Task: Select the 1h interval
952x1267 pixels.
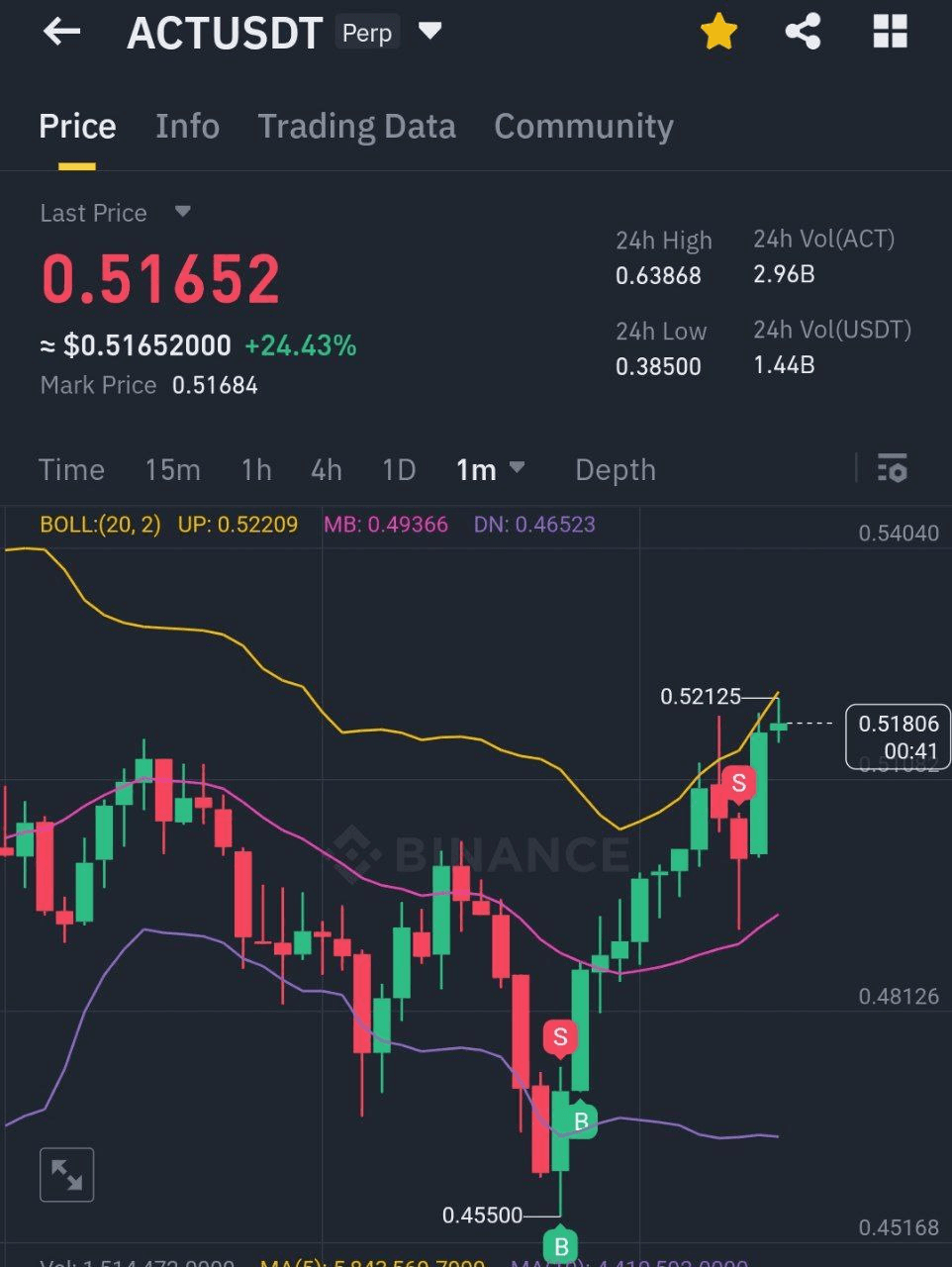Action: pyautogui.click(x=256, y=469)
